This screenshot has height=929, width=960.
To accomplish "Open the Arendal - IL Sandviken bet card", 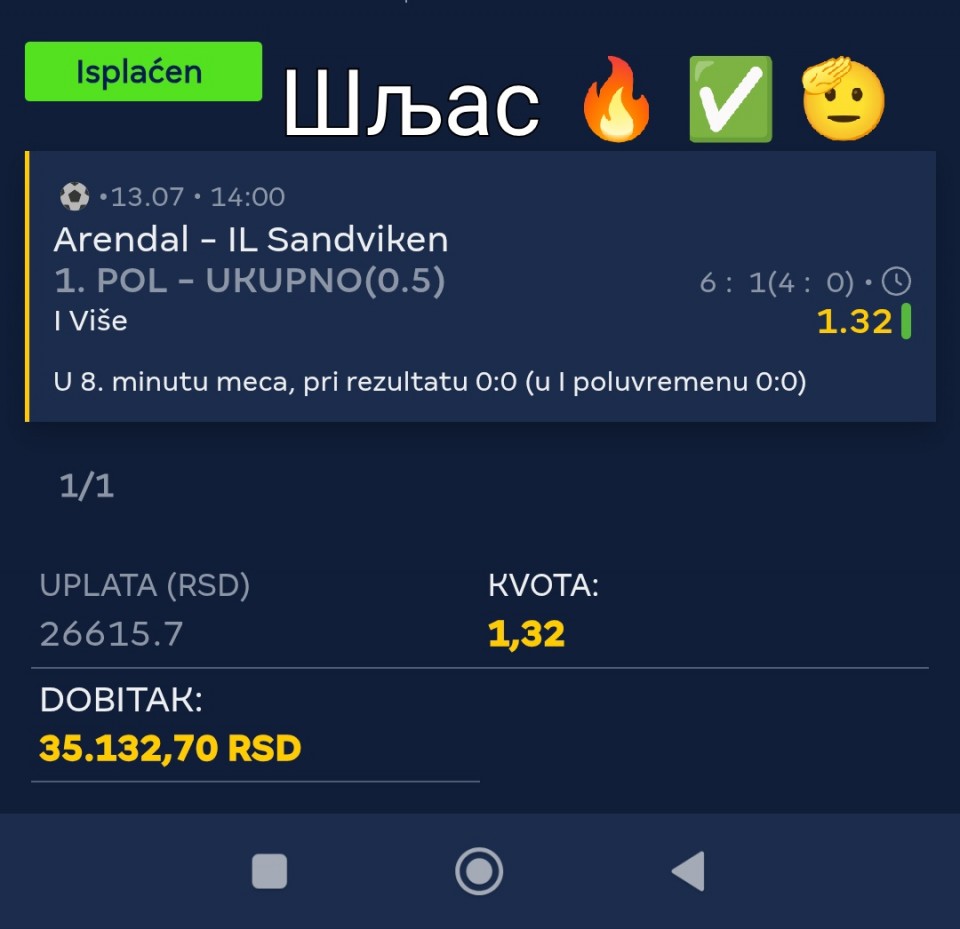I will click(x=480, y=287).
